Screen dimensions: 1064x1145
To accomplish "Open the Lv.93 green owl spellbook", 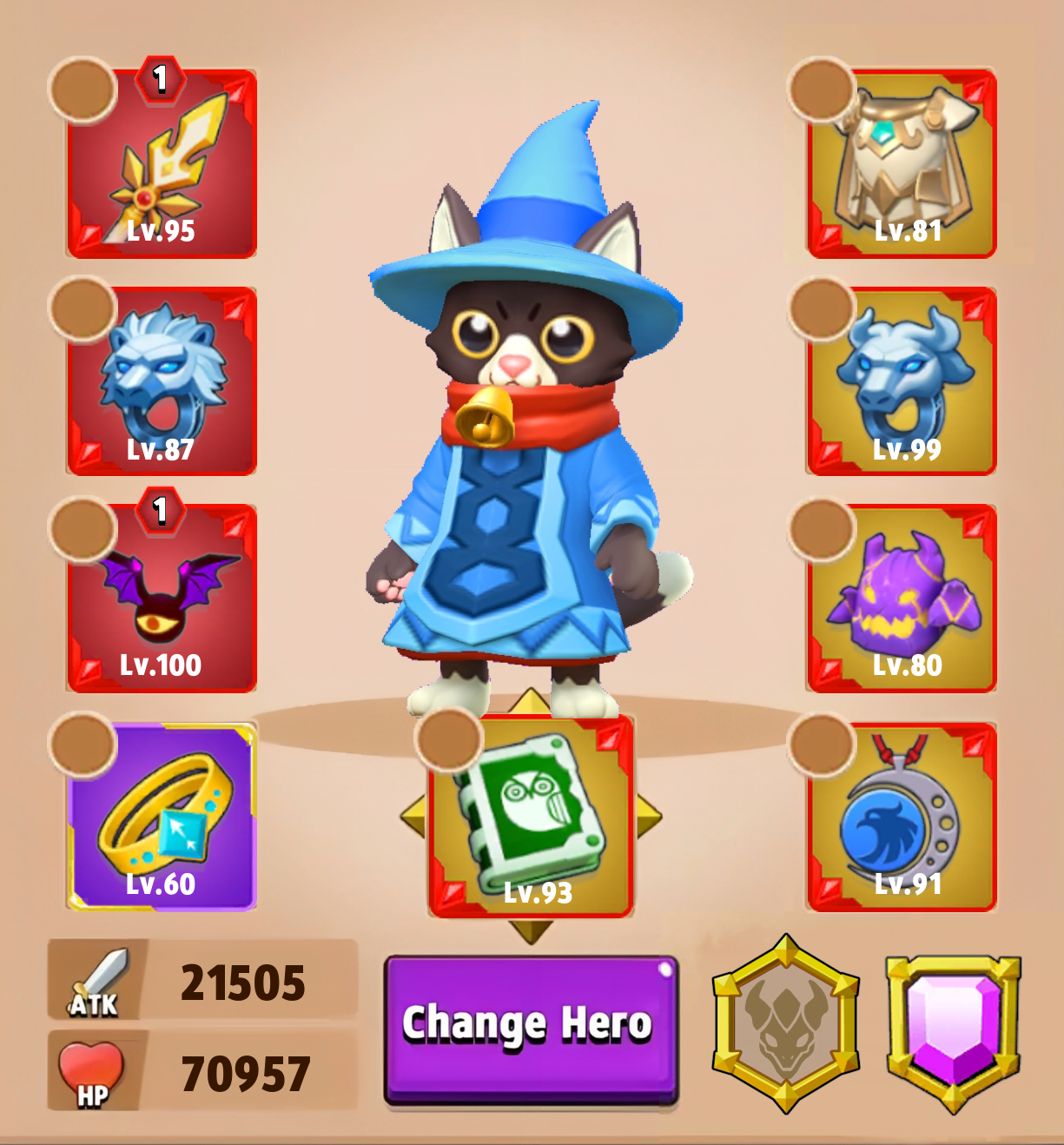I will click(x=531, y=817).
